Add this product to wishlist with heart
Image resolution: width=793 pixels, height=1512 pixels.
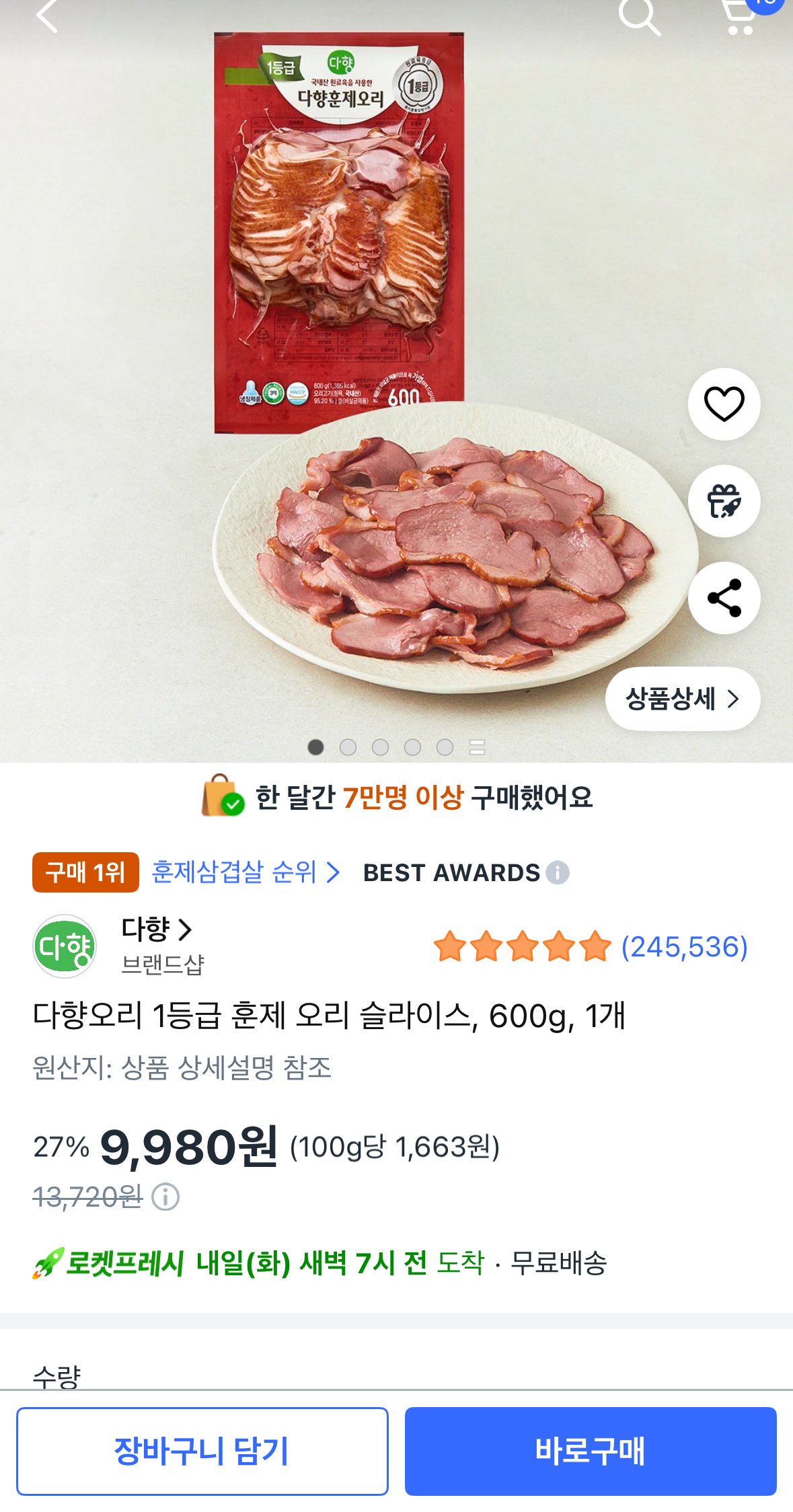click(724, 404)
